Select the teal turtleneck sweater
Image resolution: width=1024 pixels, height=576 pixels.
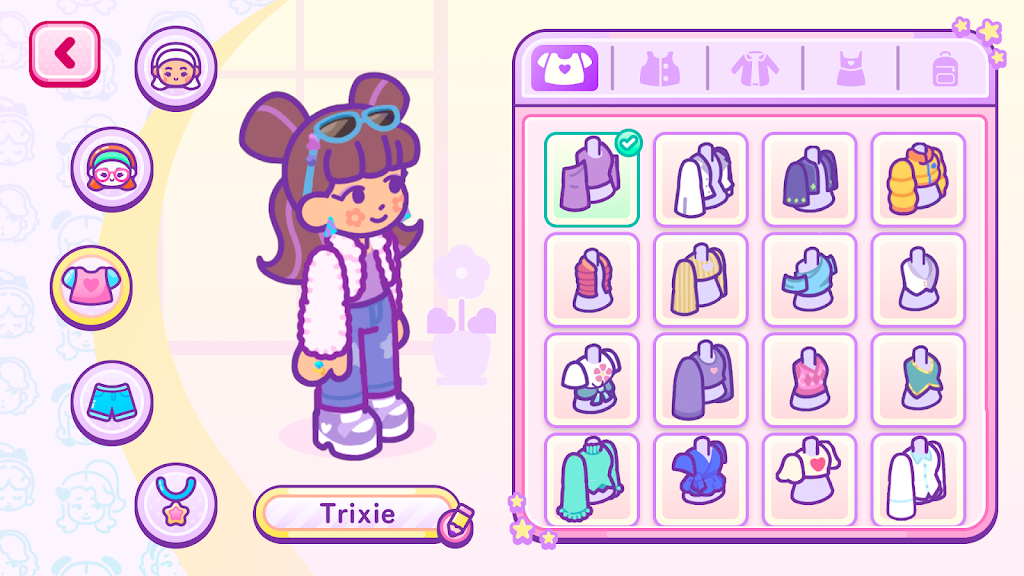(x=592, y=482)
